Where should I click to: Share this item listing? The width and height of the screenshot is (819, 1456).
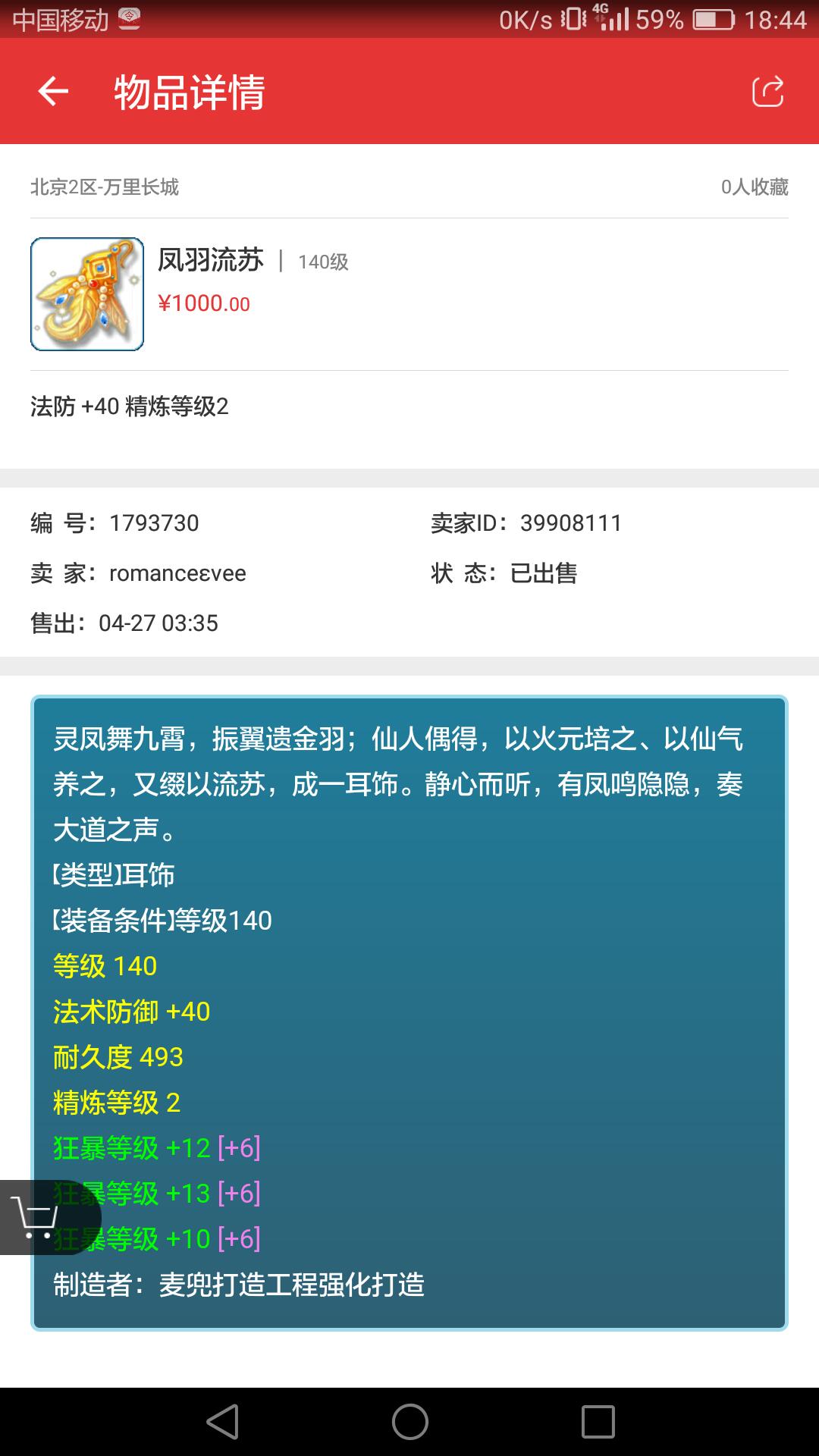(x=767, y=92)
